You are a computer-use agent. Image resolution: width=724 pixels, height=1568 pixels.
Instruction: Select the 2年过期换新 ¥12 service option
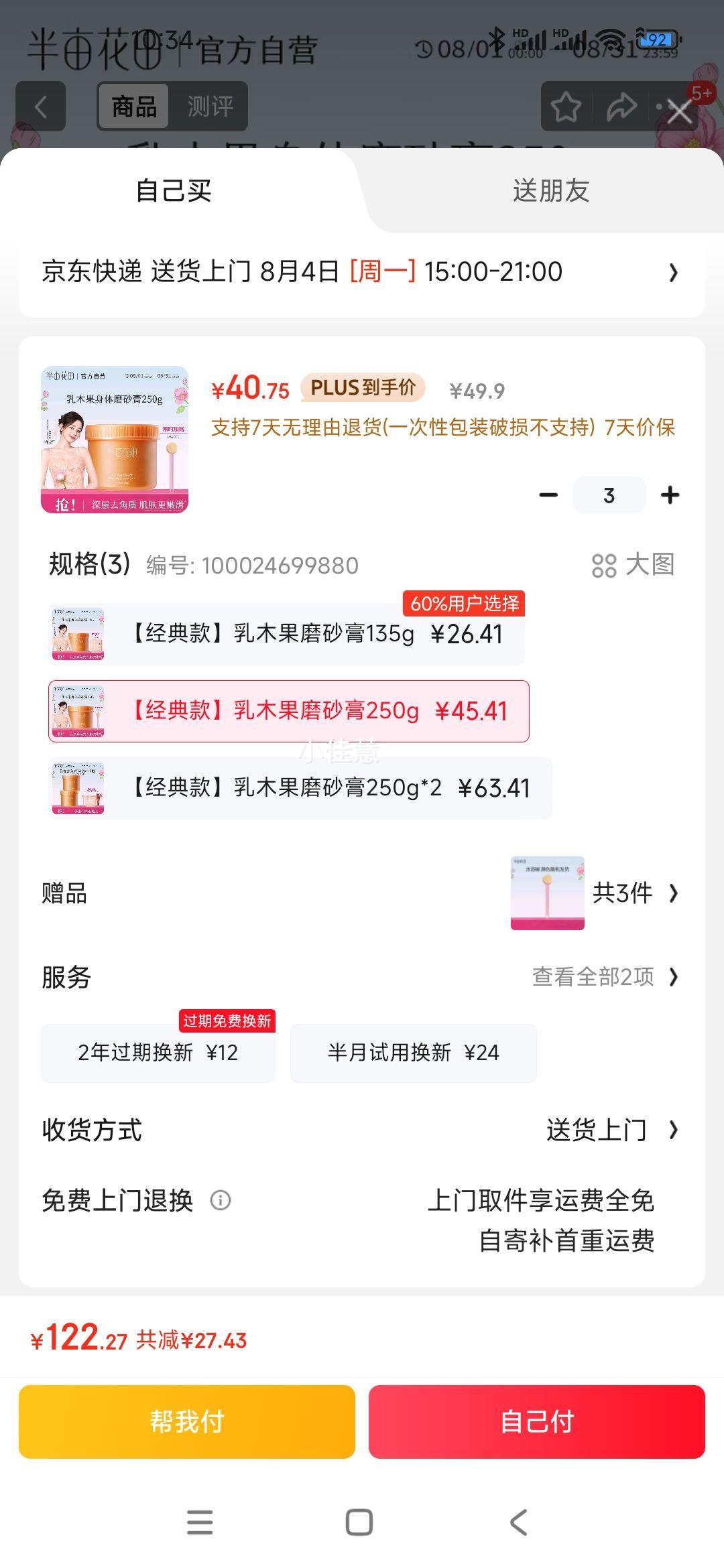pyautogui.click(x=158, y=1053)
